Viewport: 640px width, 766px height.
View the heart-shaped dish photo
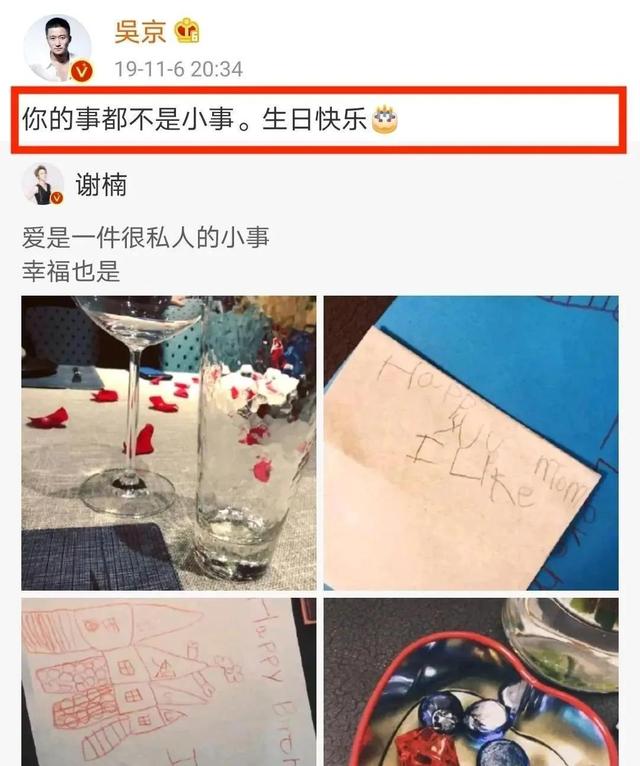tap(470, 682)
